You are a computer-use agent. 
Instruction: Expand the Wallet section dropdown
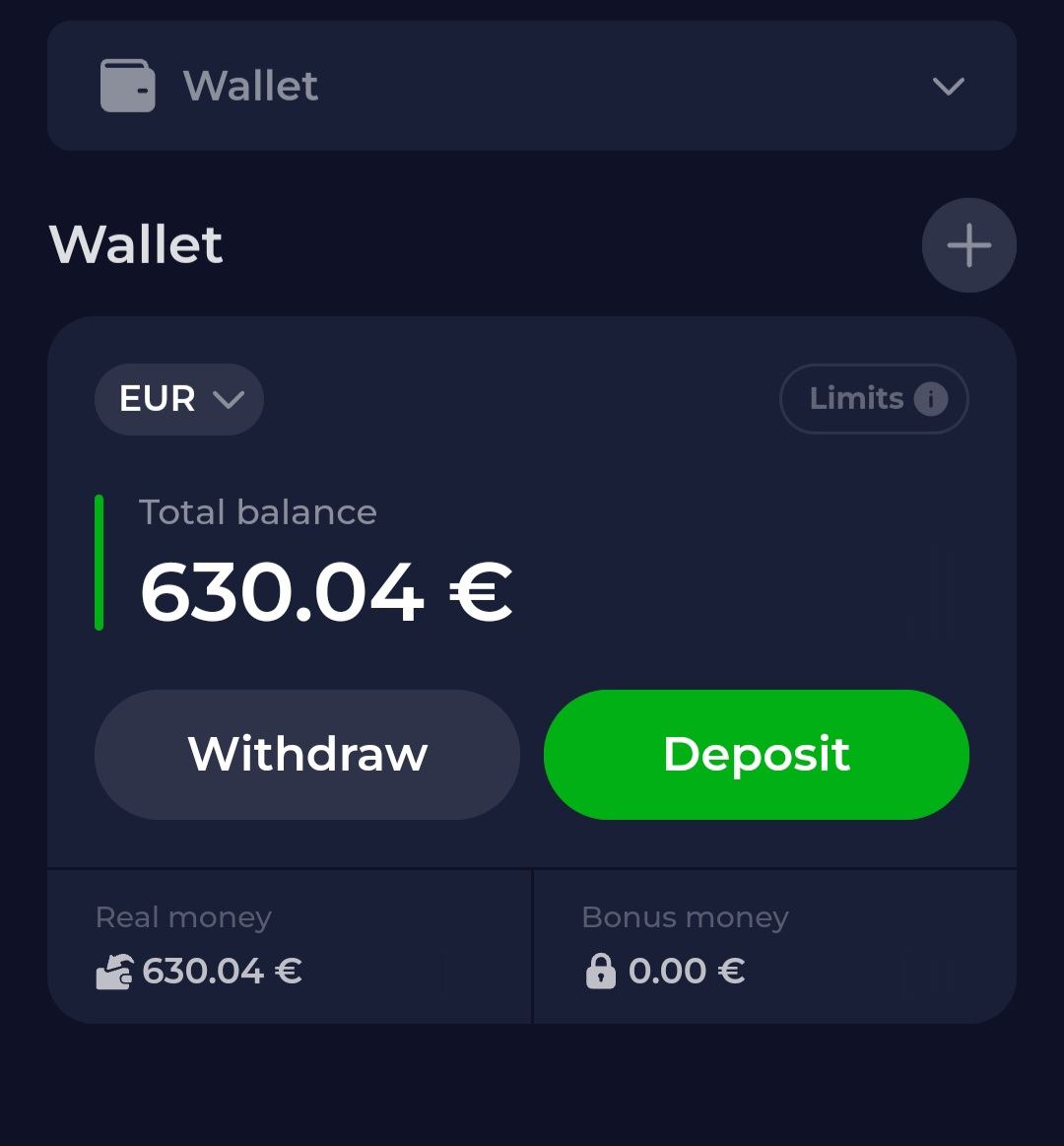click(x=947, y=87)
